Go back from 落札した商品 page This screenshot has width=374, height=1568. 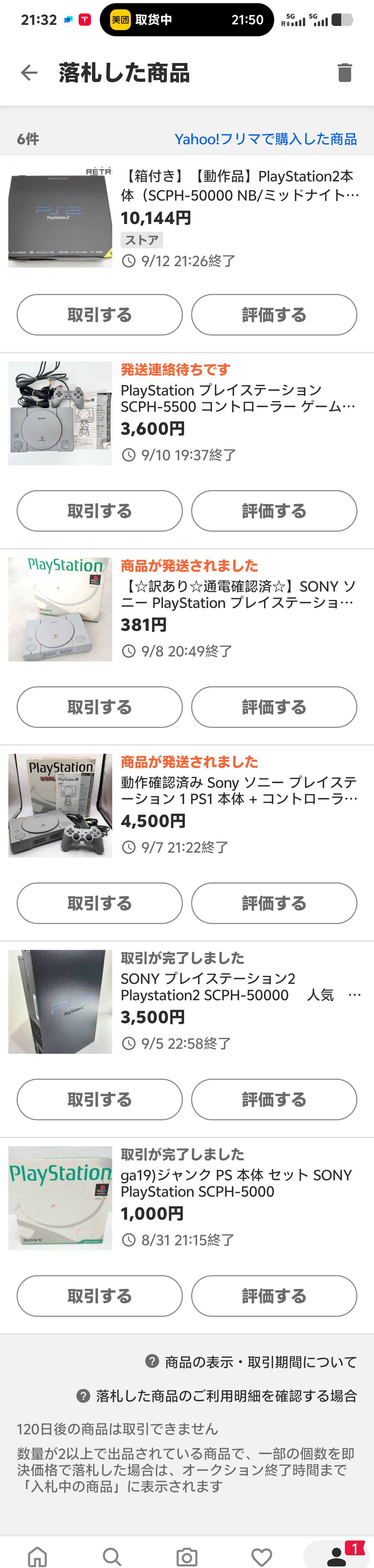click(x=29, y=73)
